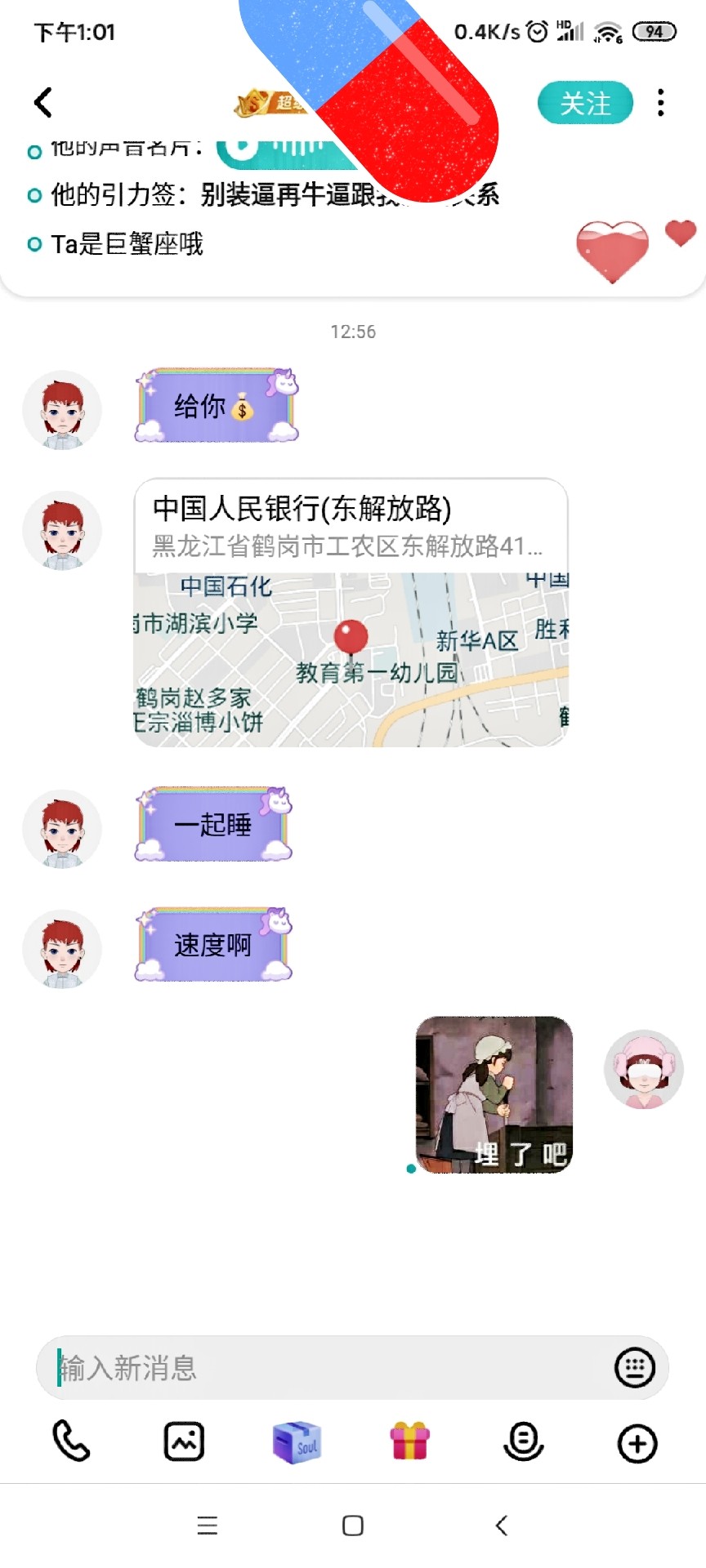Image resolution: width=706 pixels, height=1568 pixels.
Task: Open more options with the plus icon
Action: point(637,1443)
